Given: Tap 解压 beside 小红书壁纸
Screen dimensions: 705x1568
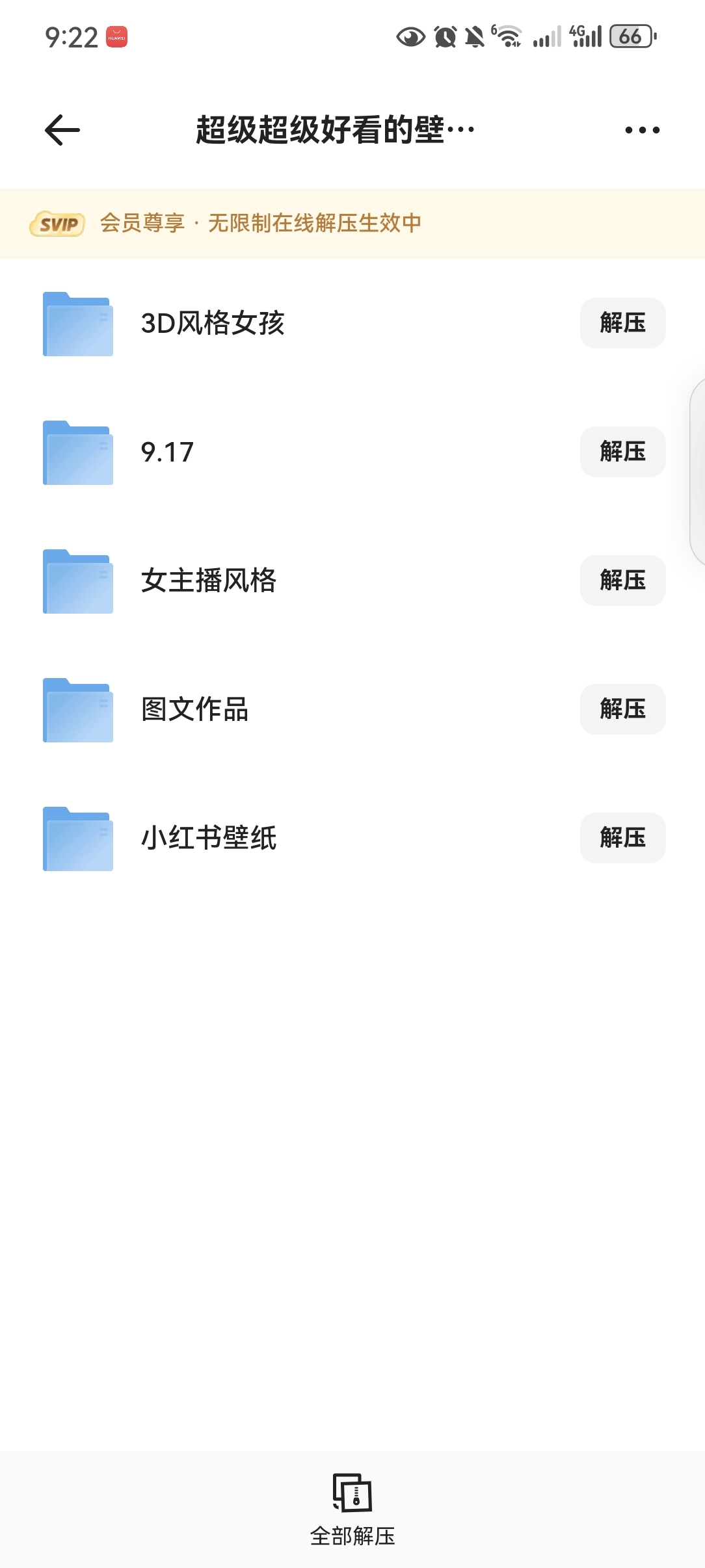Looking at the screenshot, I should (x=622, y=838).
